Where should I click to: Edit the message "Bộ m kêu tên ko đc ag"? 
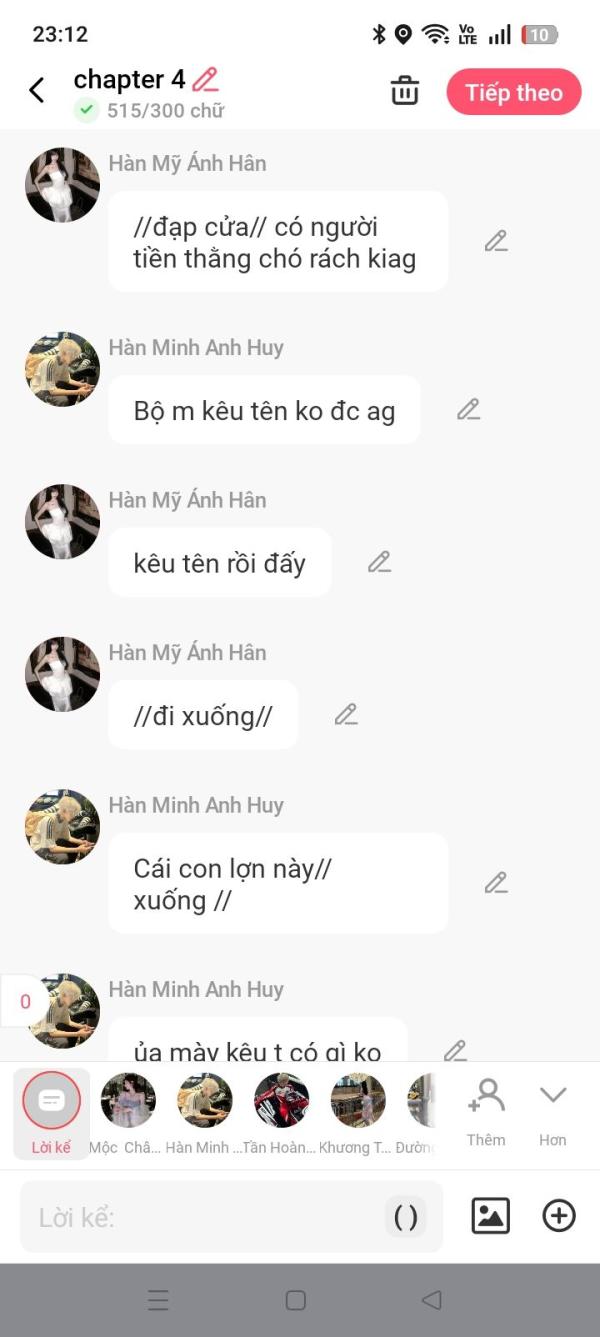469,409
